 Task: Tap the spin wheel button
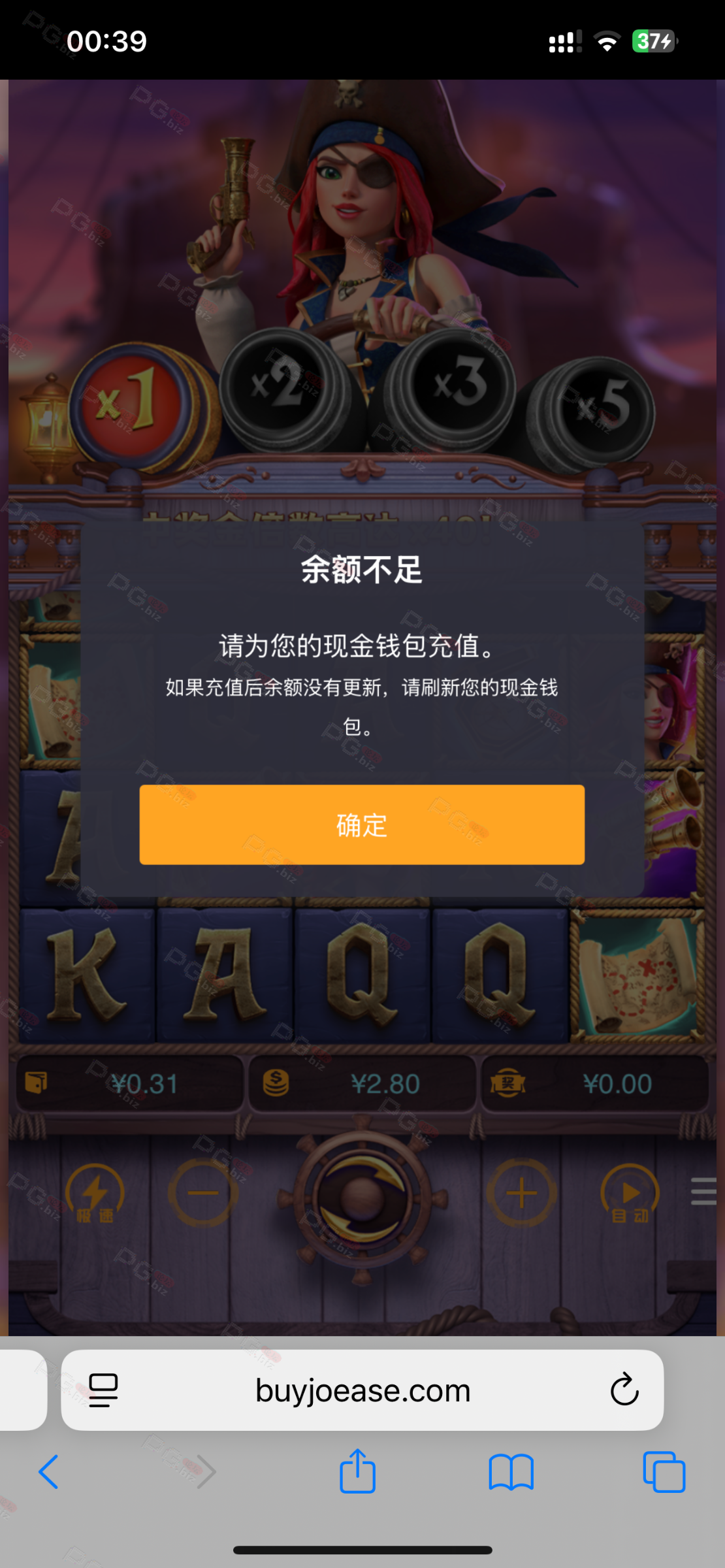pos(362,1196)
